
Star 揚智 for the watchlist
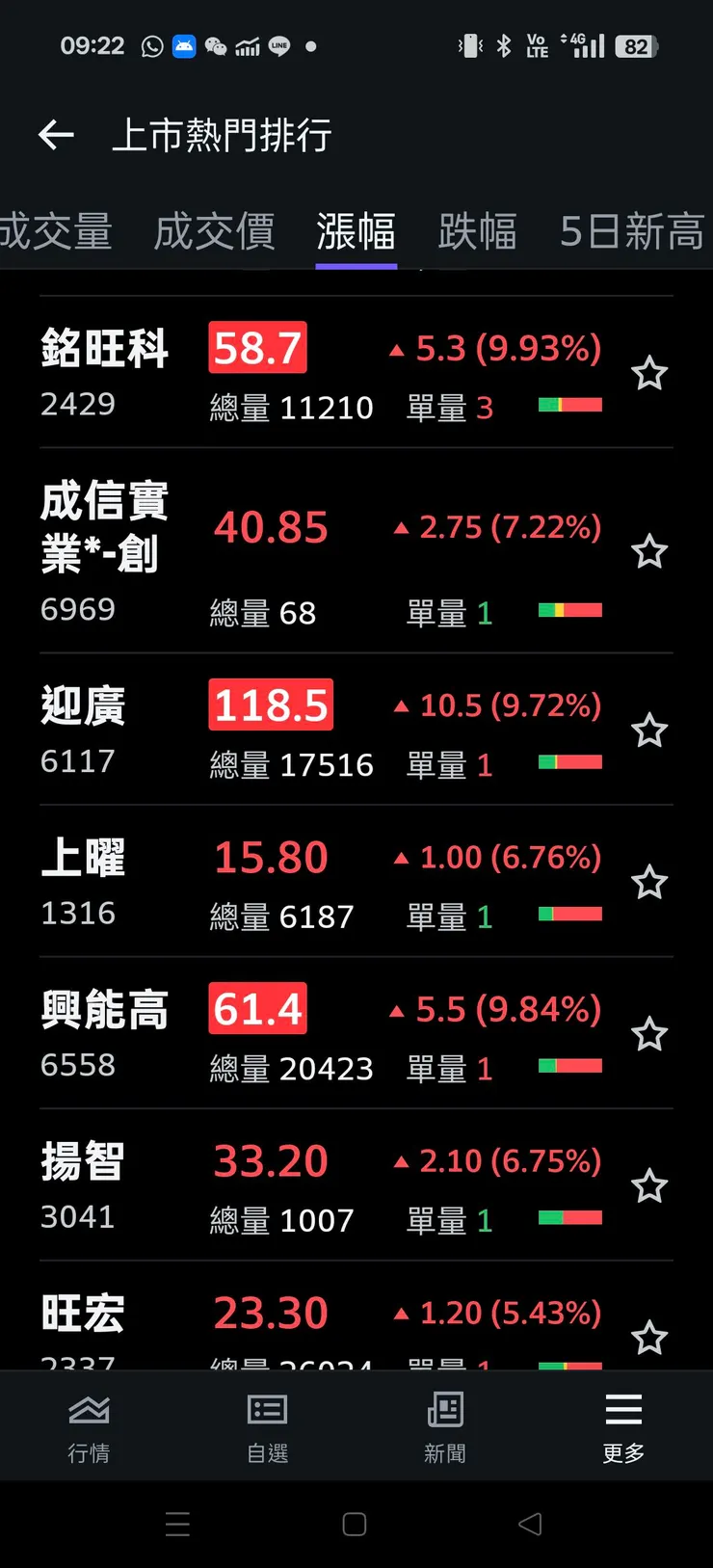(x=649, y=1186)
